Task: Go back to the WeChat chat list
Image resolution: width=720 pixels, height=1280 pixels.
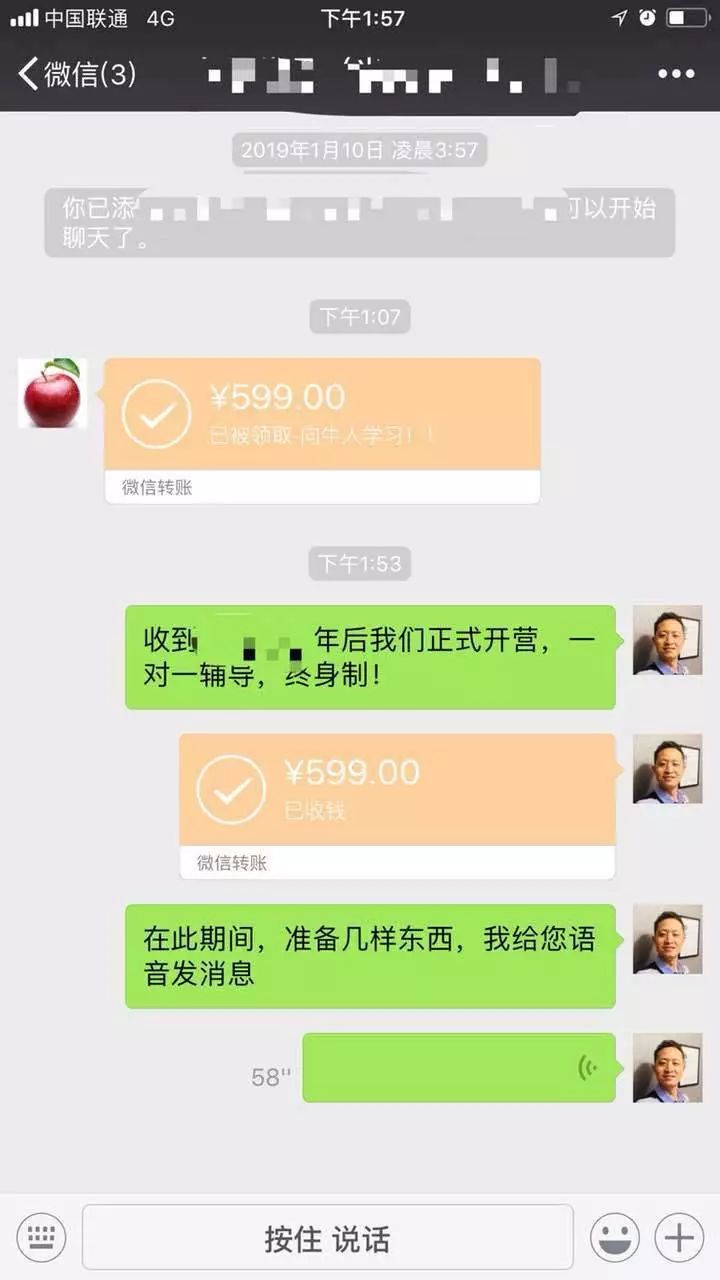Action: (76, 74)
